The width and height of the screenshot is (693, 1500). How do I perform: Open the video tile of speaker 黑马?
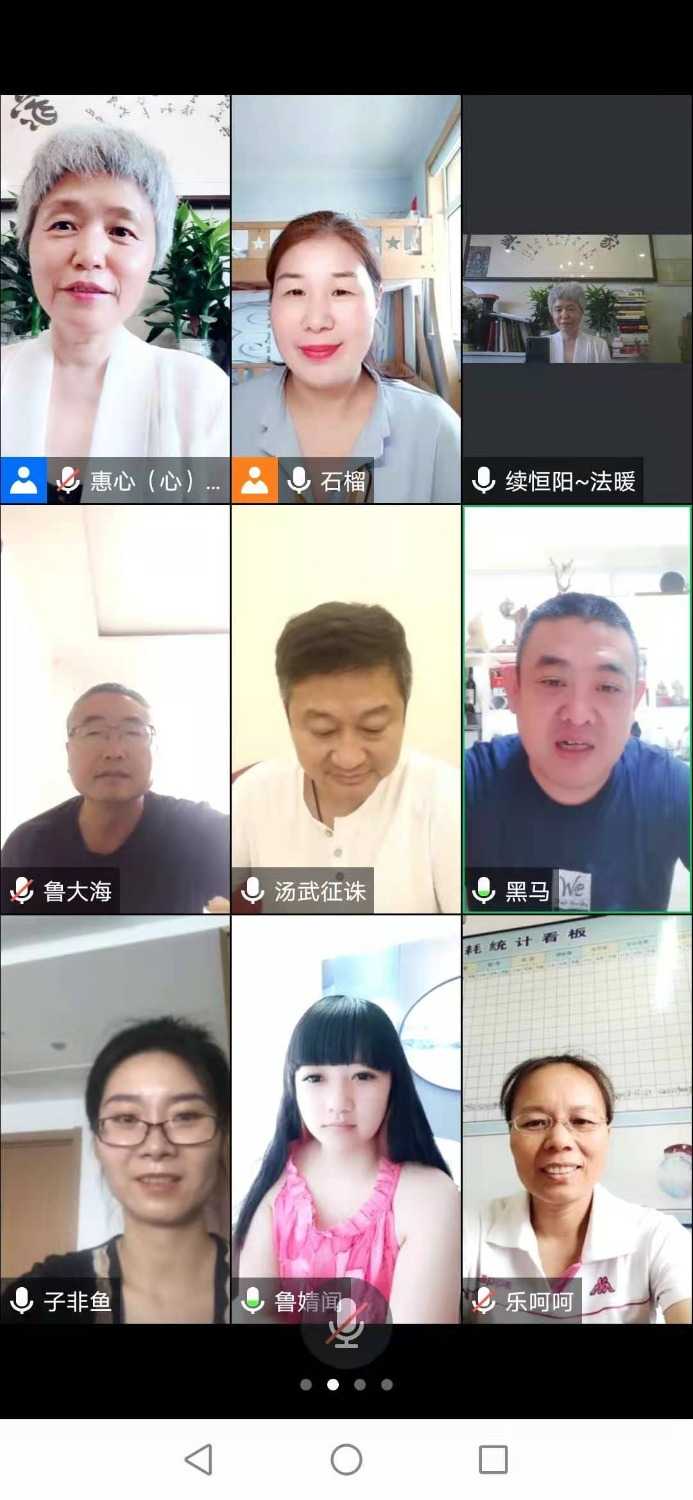click(577, 708)
